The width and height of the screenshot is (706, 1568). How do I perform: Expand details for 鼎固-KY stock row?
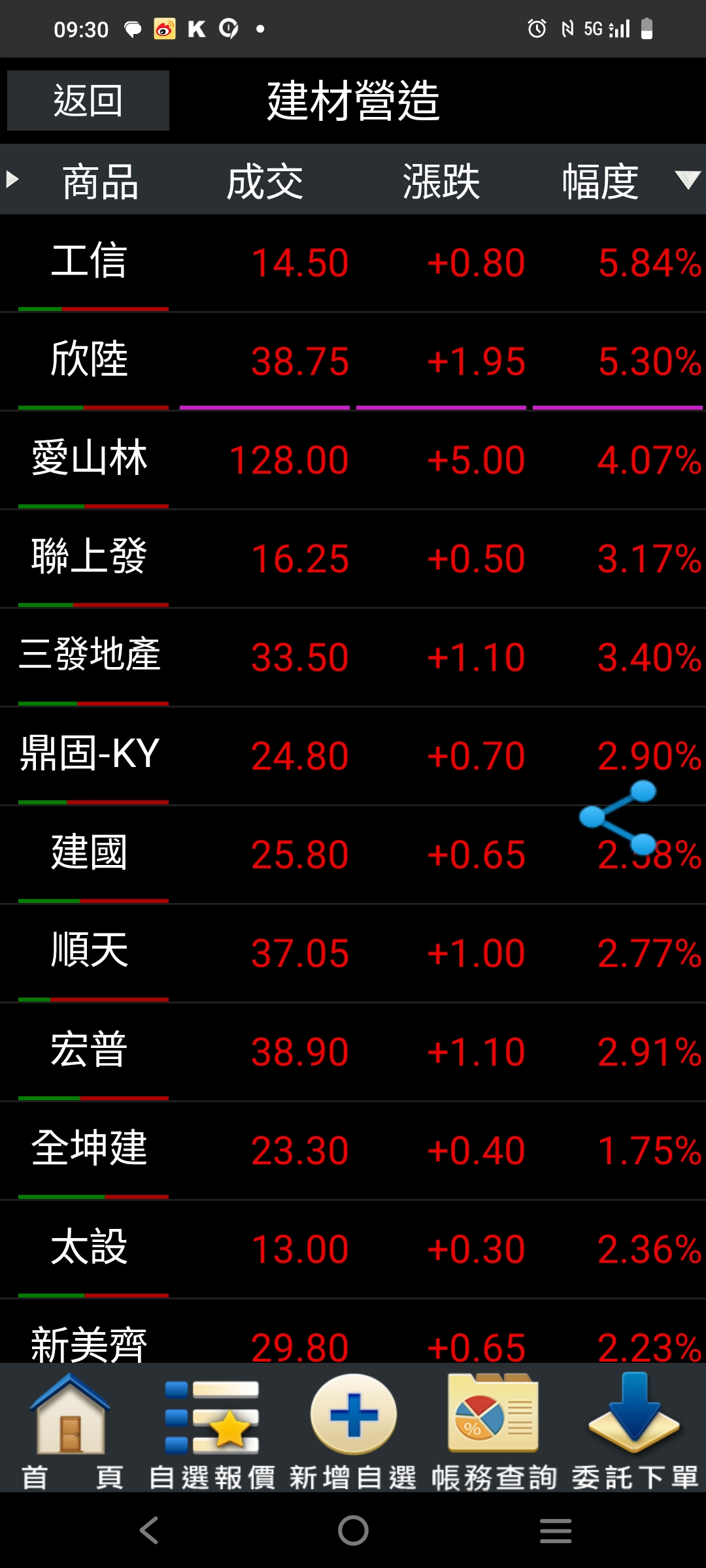353,755
